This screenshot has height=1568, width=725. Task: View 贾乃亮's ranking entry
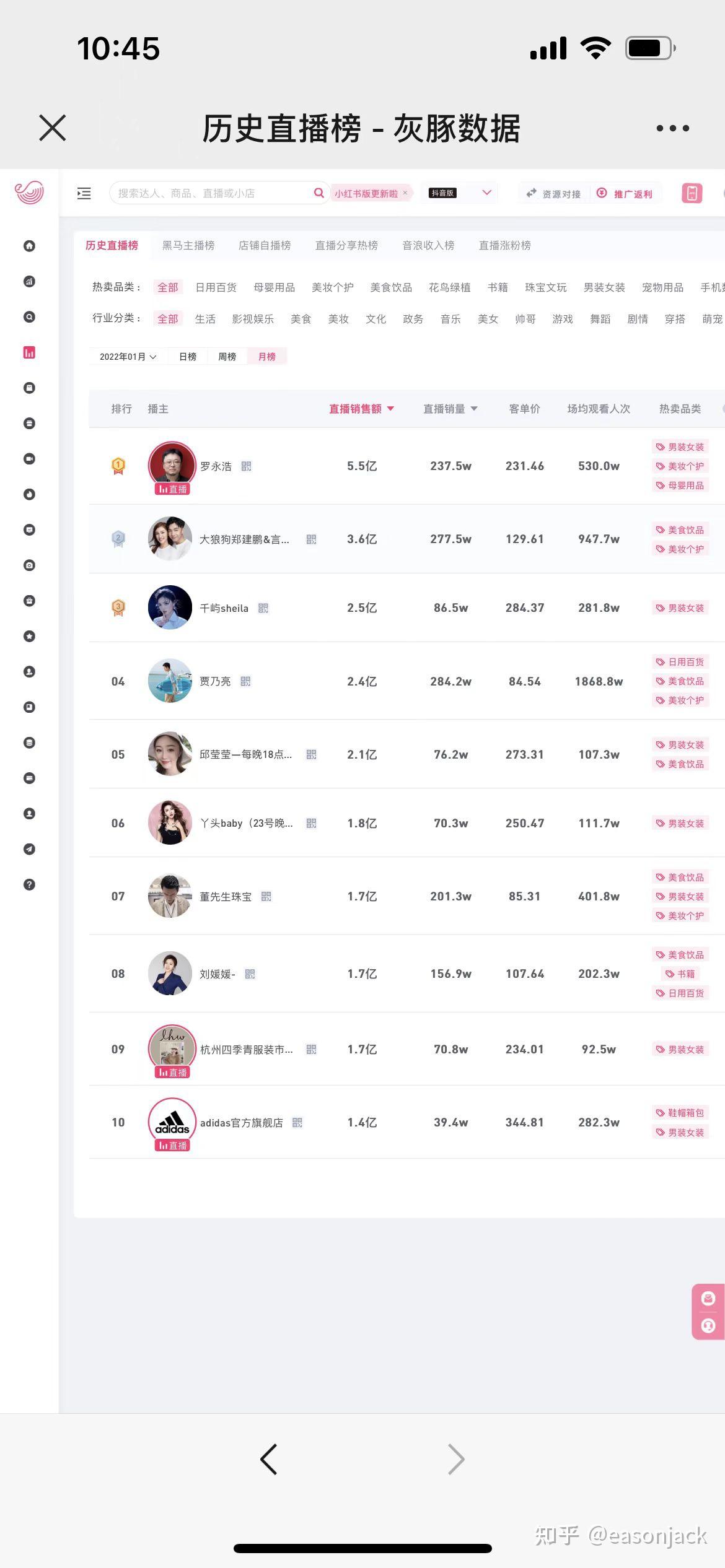click(214, 681)
